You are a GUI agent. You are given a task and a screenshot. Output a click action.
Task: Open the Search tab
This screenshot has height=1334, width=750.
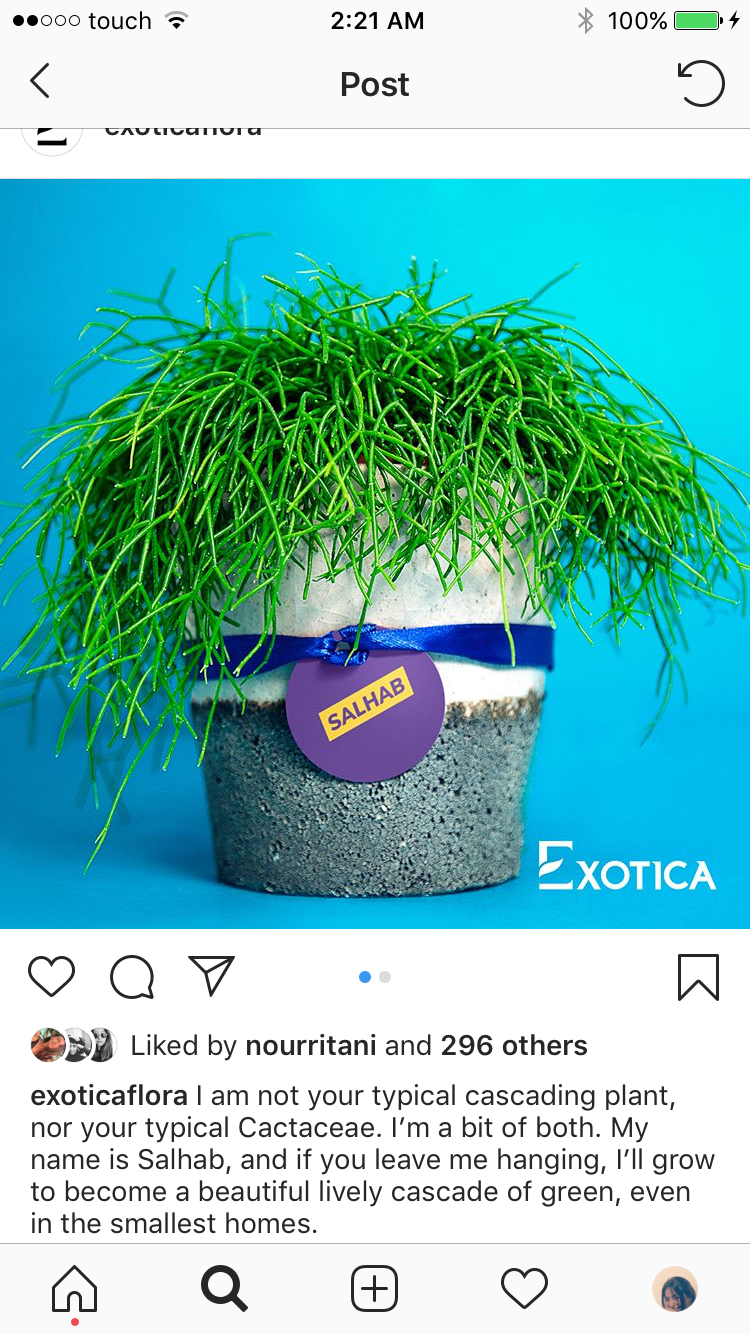pos(224,1289)
